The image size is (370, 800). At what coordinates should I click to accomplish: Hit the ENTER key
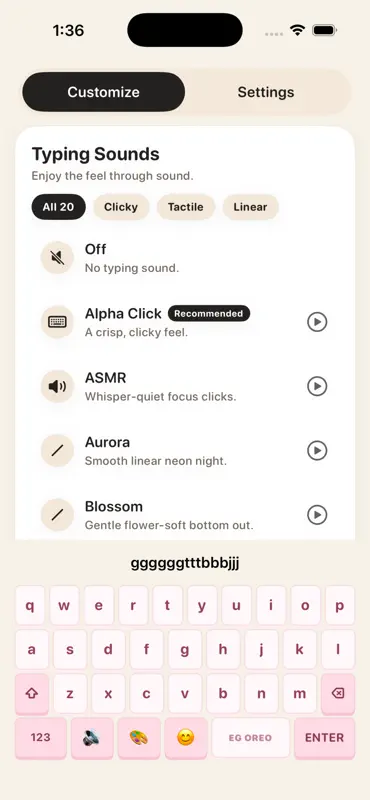click(x=325, y=738)
